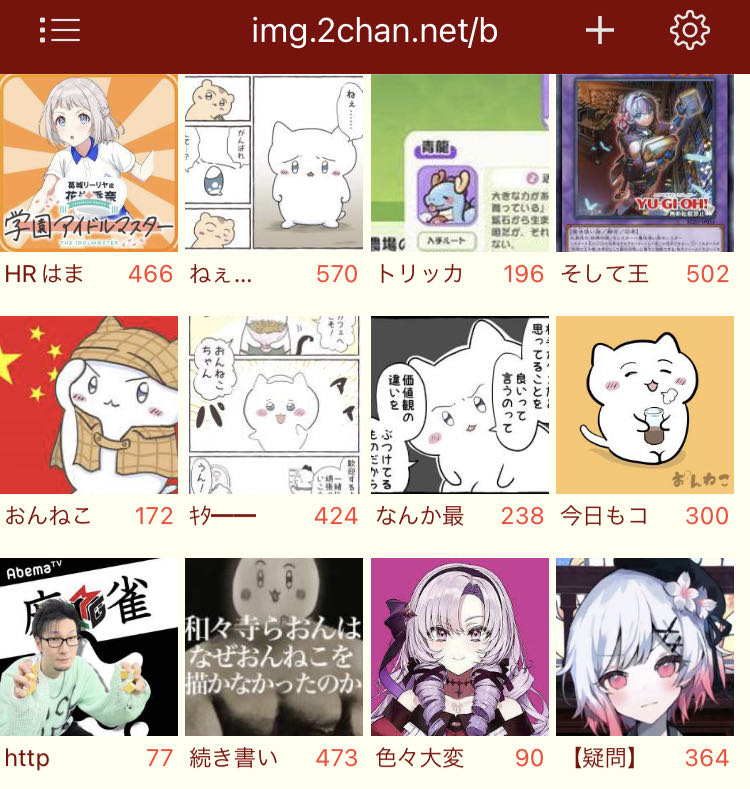Open the manga thread with 424 replies

coord(274,405)
